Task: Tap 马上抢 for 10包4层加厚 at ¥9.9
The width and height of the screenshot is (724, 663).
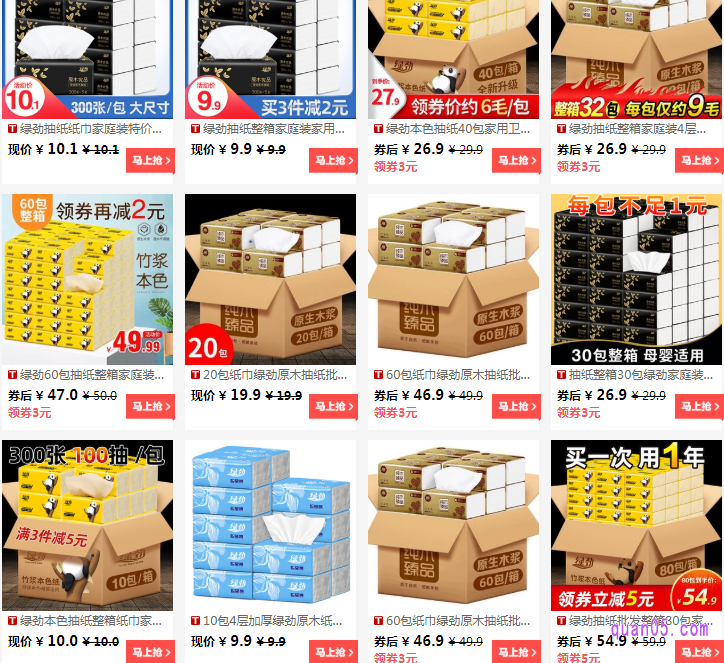Action: click(x=333, y=651)
